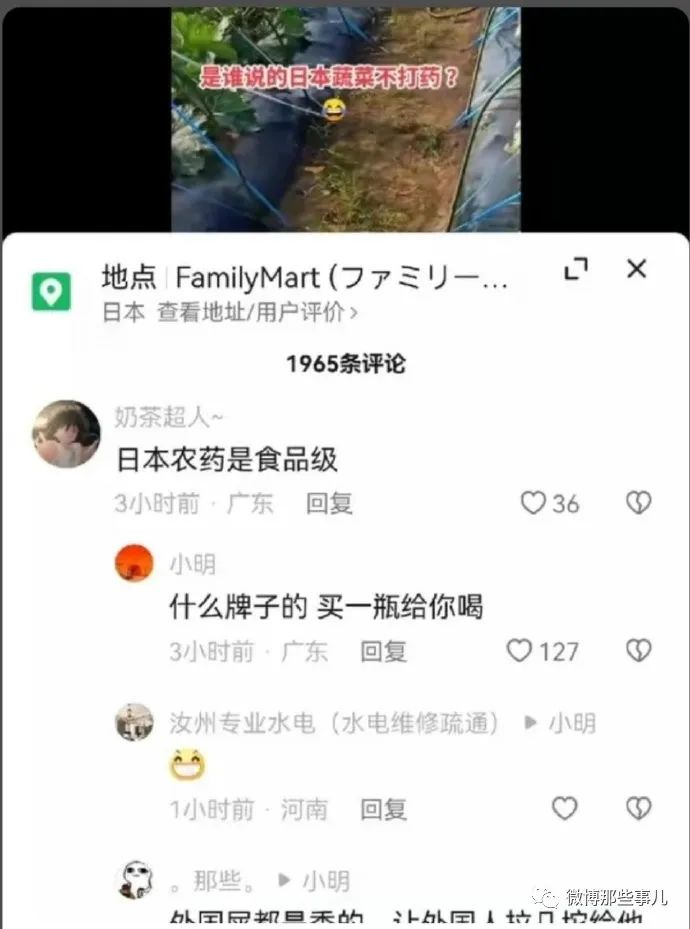The width and height of the screenshot is (690, 929).
Task: Open 查看地址/用户评价 link
Action: [257, 312]
